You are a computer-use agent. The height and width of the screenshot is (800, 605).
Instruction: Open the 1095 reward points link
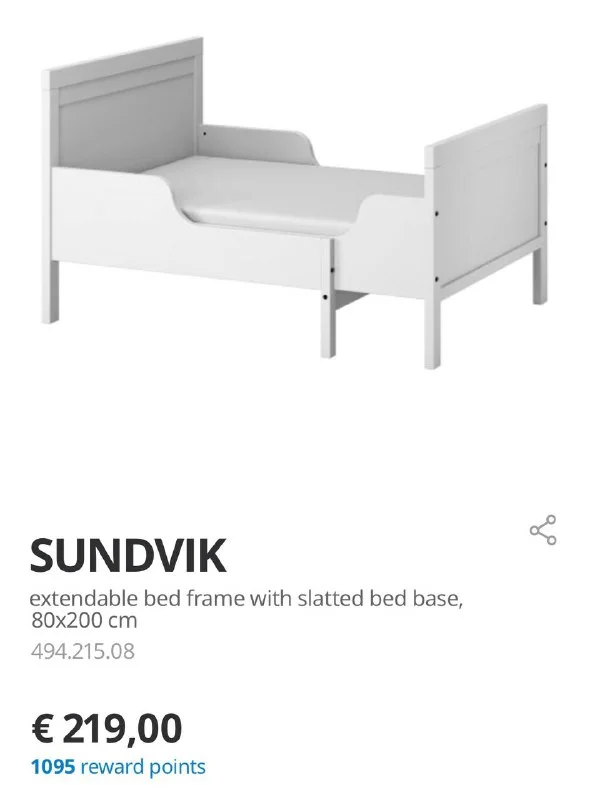click(x=118, y=767)
